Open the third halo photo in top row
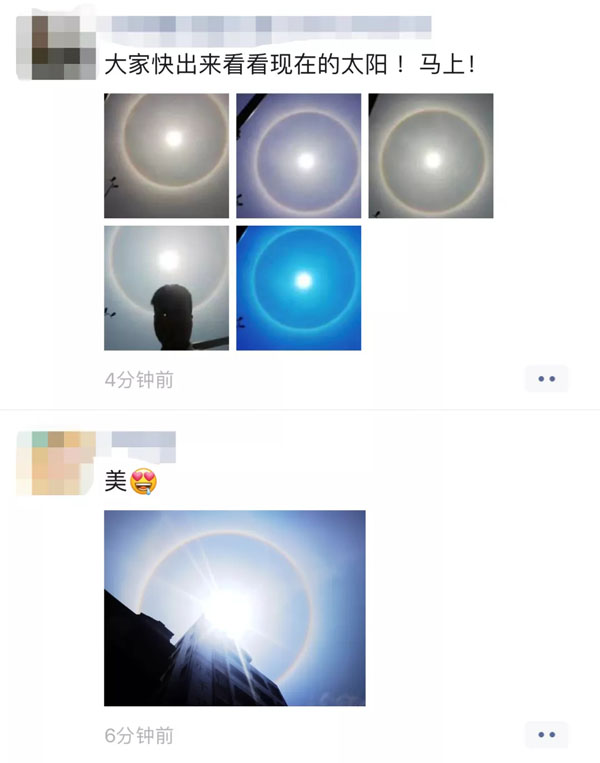600x763 pixels. point(430,156)
